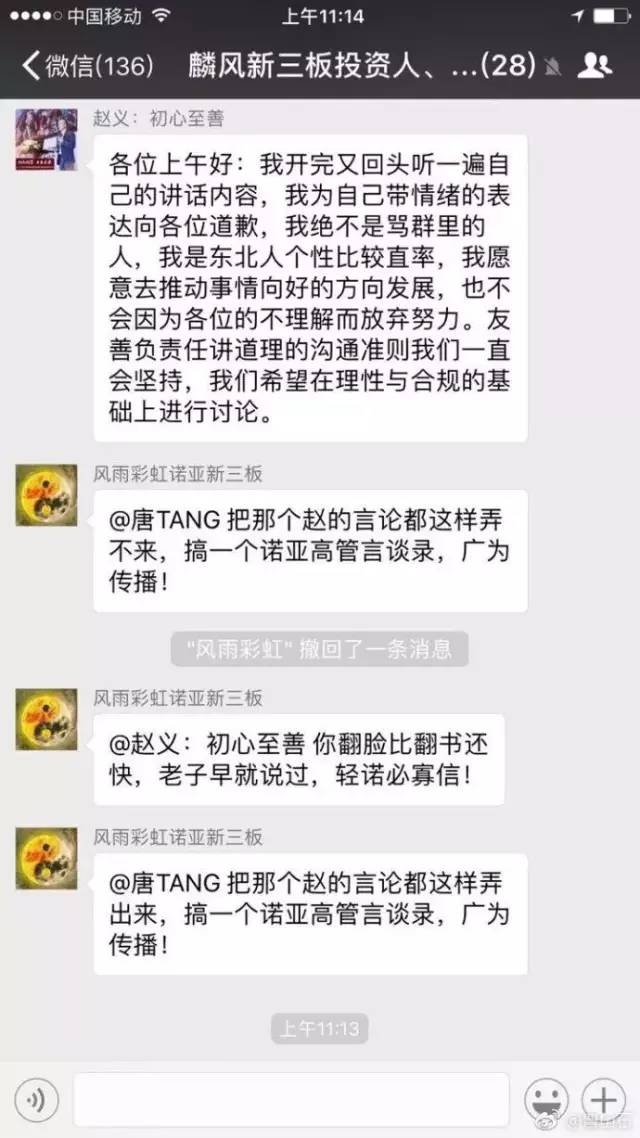640x1138 pixels.
Task: Open the emoji sticker panel
Action: coord(546,1101)
